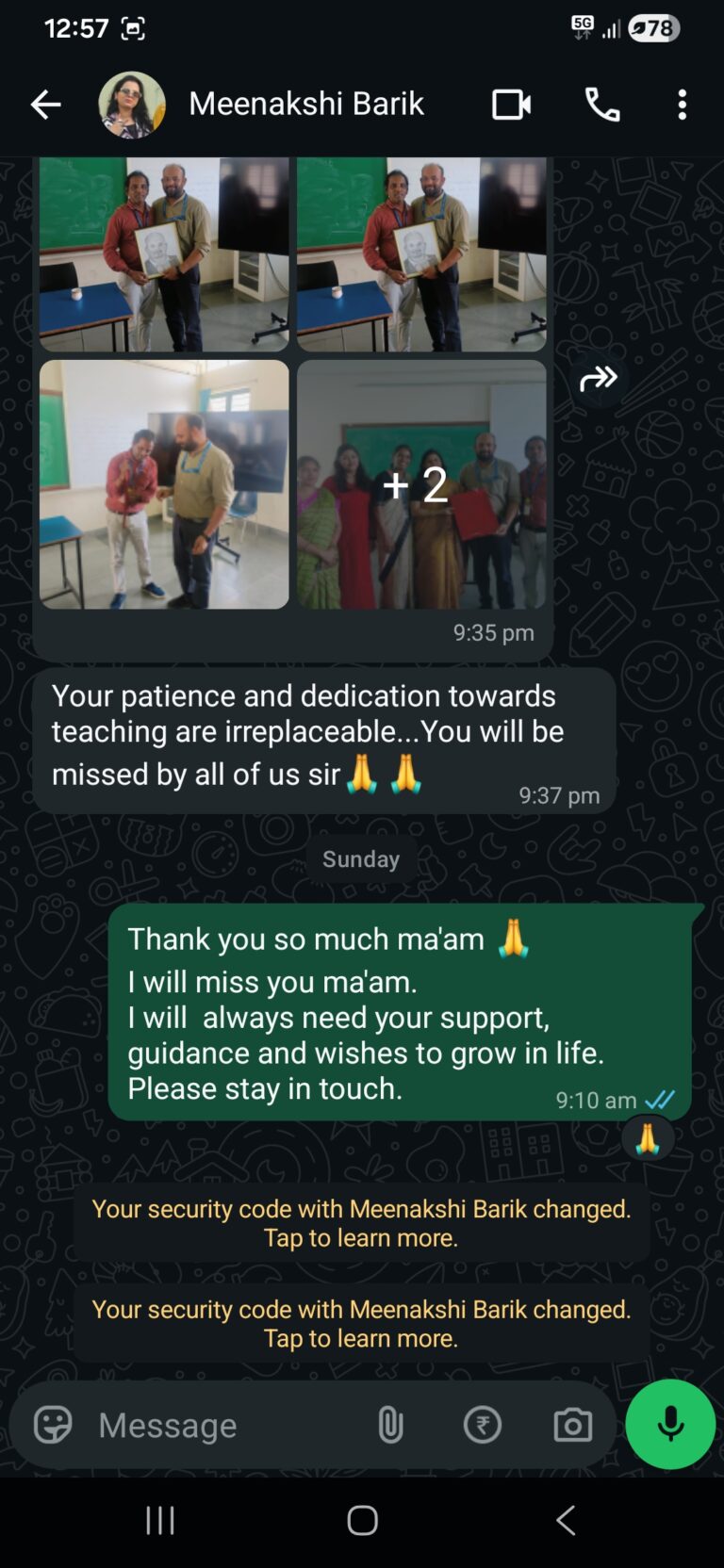The height and width of the screenshot is (1568, 724).
Task: View the folded hands reaction on the message
Action: 647,1139
